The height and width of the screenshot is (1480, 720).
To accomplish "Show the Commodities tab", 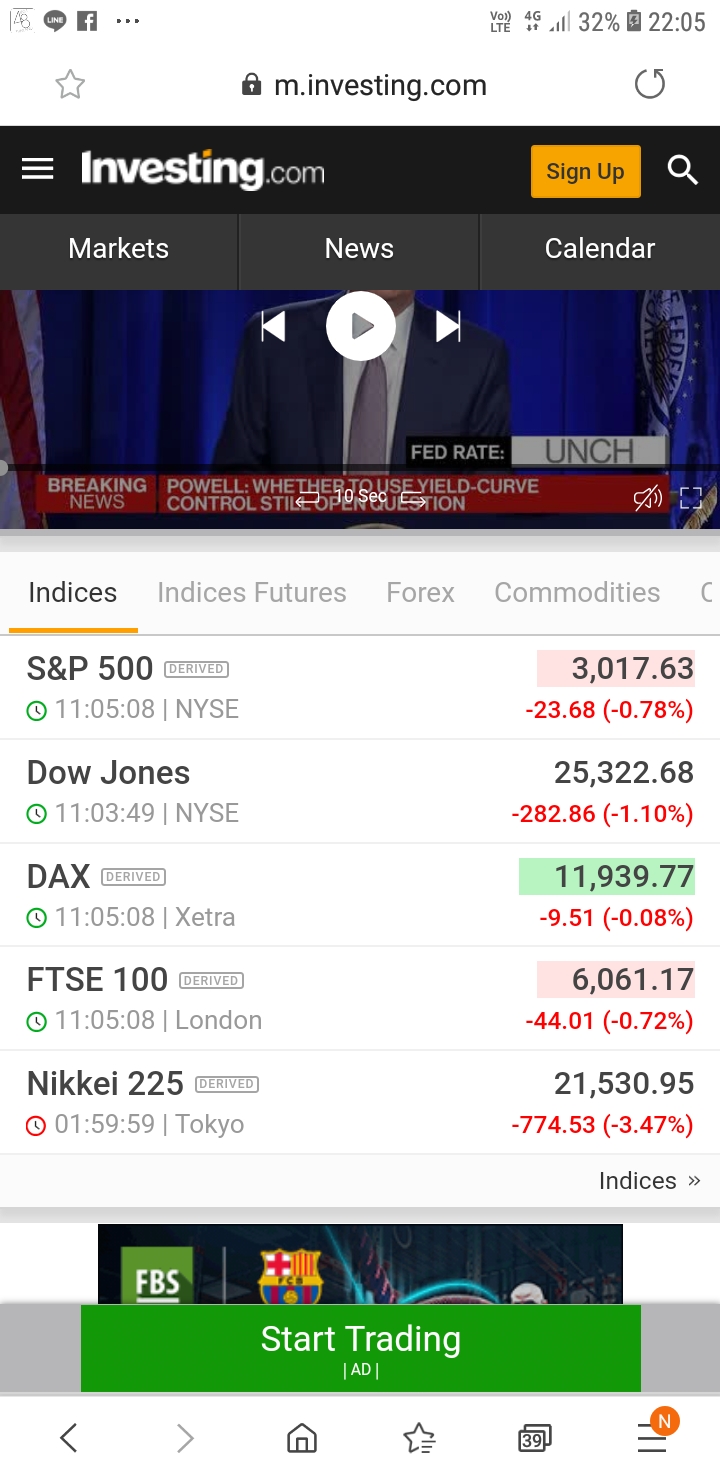I will [577, 593].
